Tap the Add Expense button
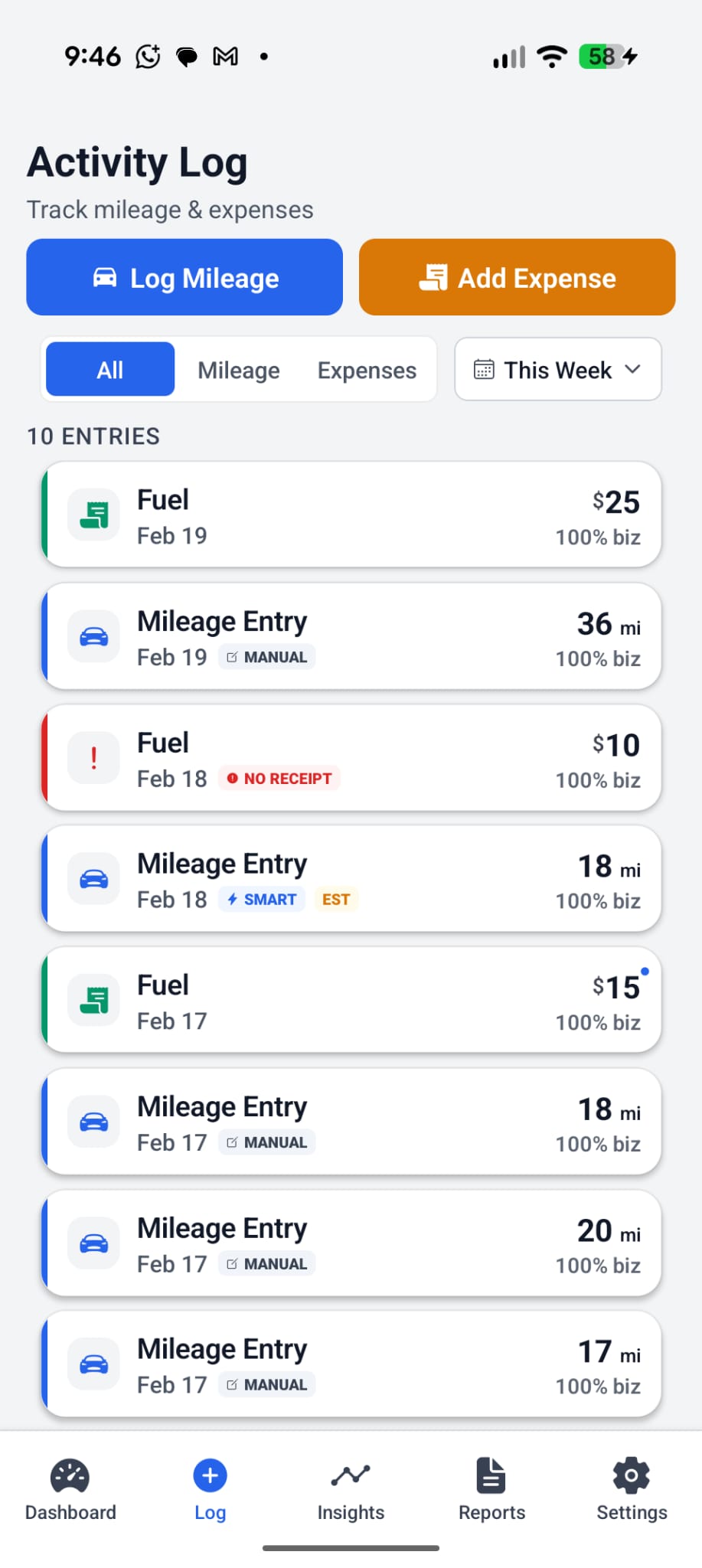Screen dimensions: 702x1568 516,277
